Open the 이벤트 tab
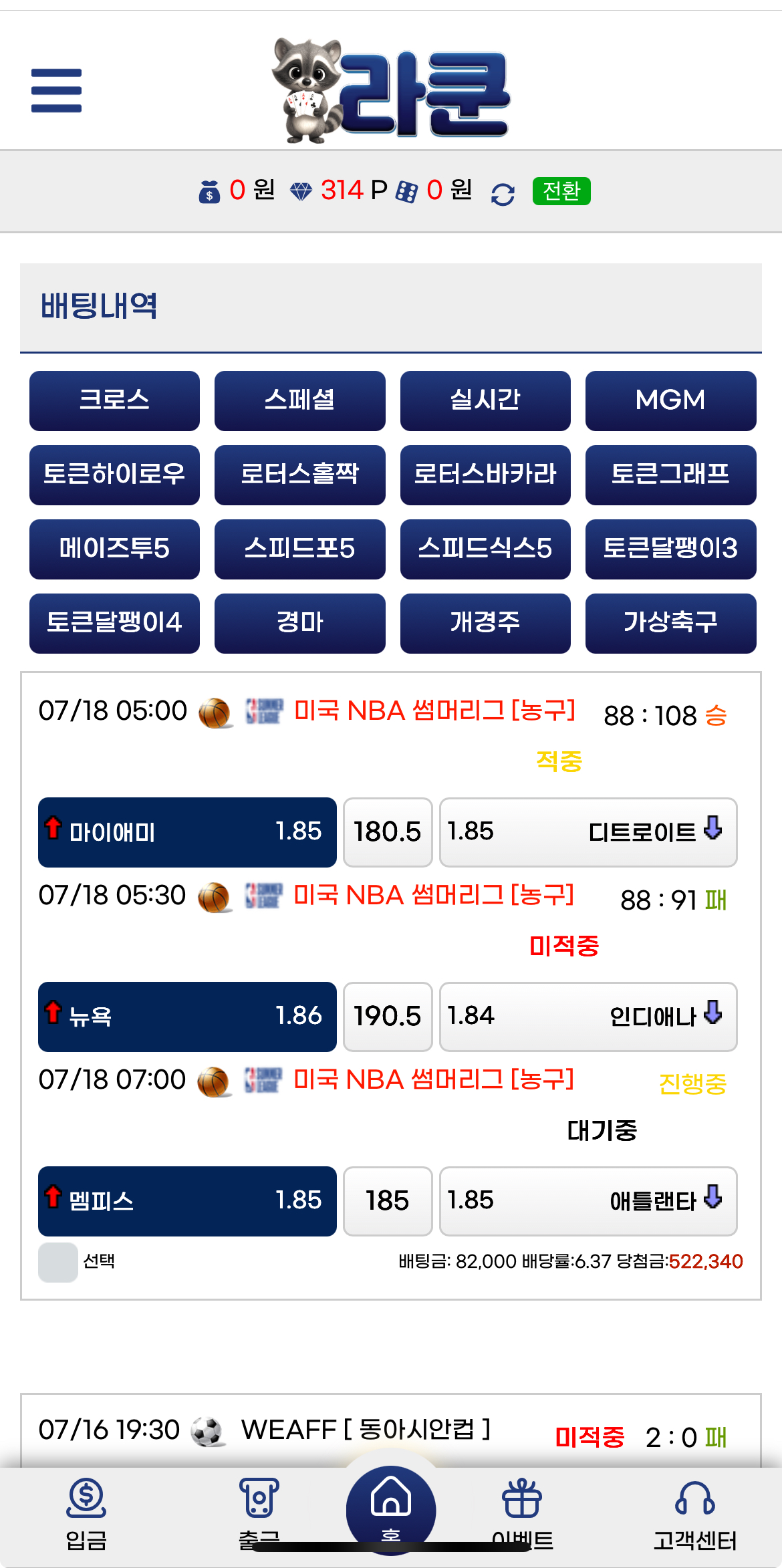This screenshot has width=782, height=1568. (x=522, y=1515)
